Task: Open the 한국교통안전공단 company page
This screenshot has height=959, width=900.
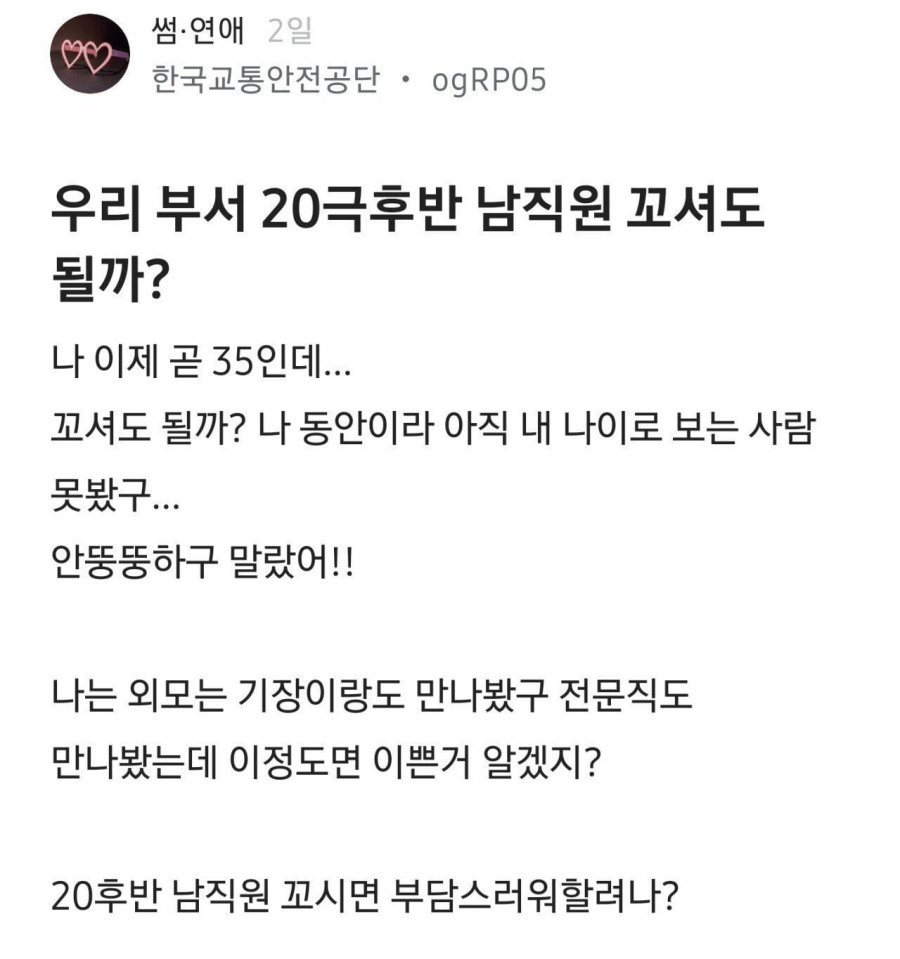Action: point(265,80)
